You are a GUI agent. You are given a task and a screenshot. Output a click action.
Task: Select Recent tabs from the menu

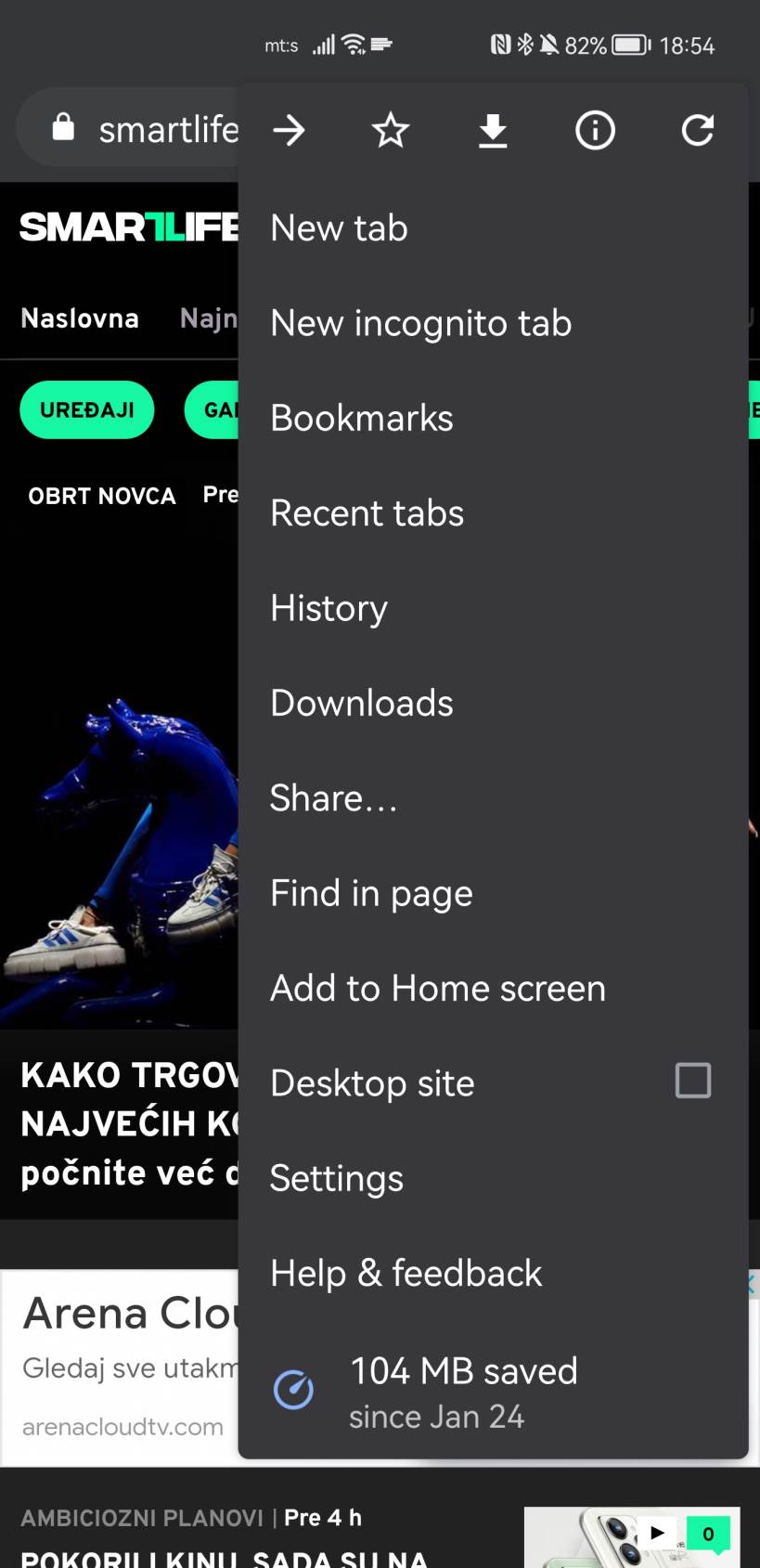point(367,512)
